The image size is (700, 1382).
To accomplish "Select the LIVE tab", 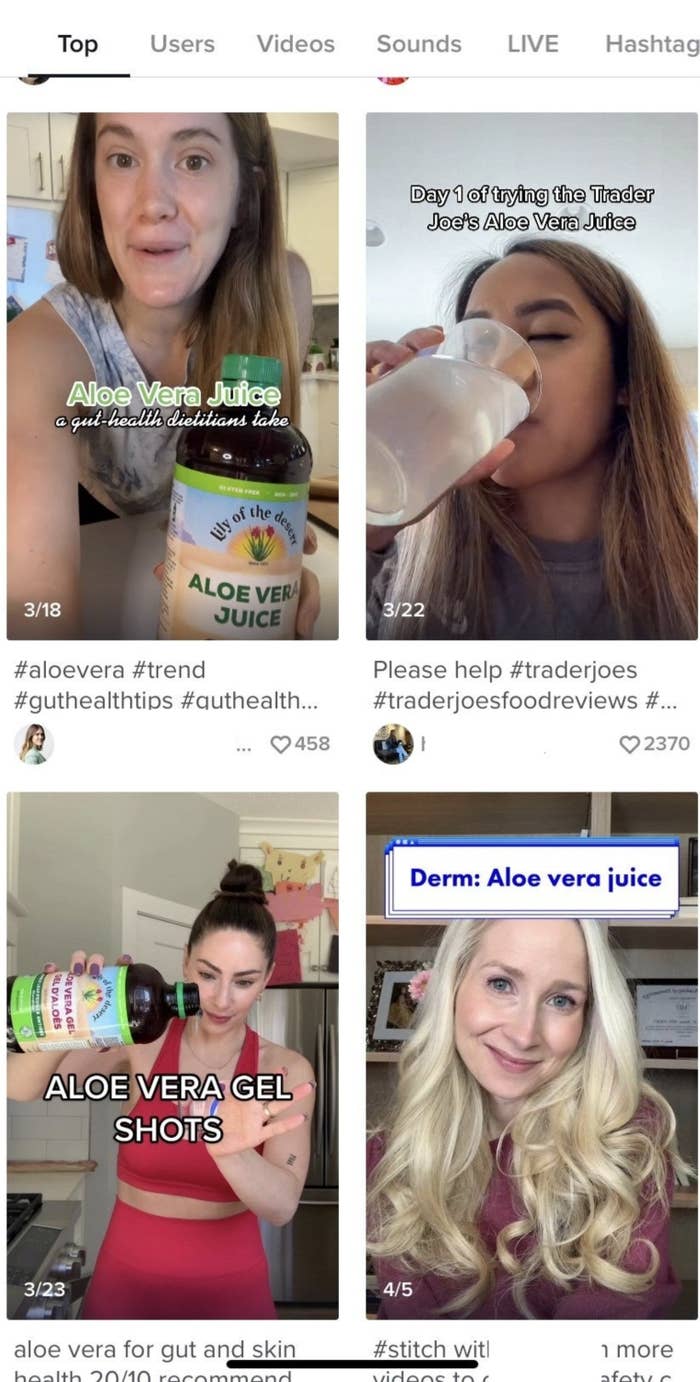I will tap(533, 44).
